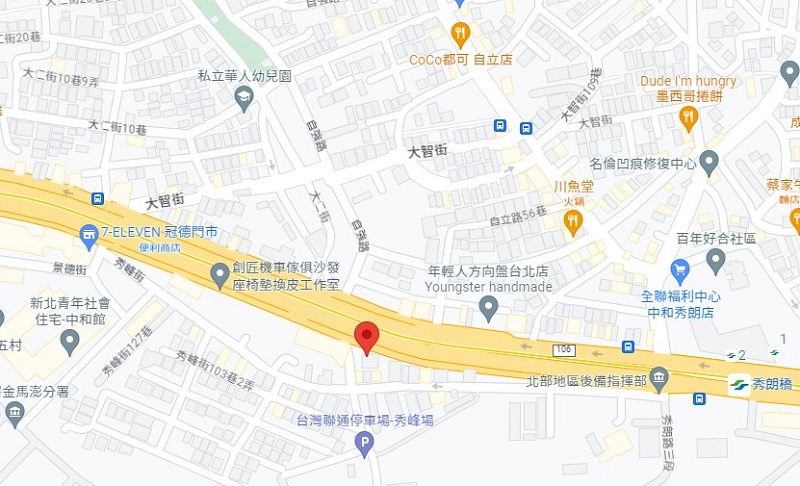
Task: Tap the bus stop icon near 大智街 label at left
Action: (x=97, y=198)
